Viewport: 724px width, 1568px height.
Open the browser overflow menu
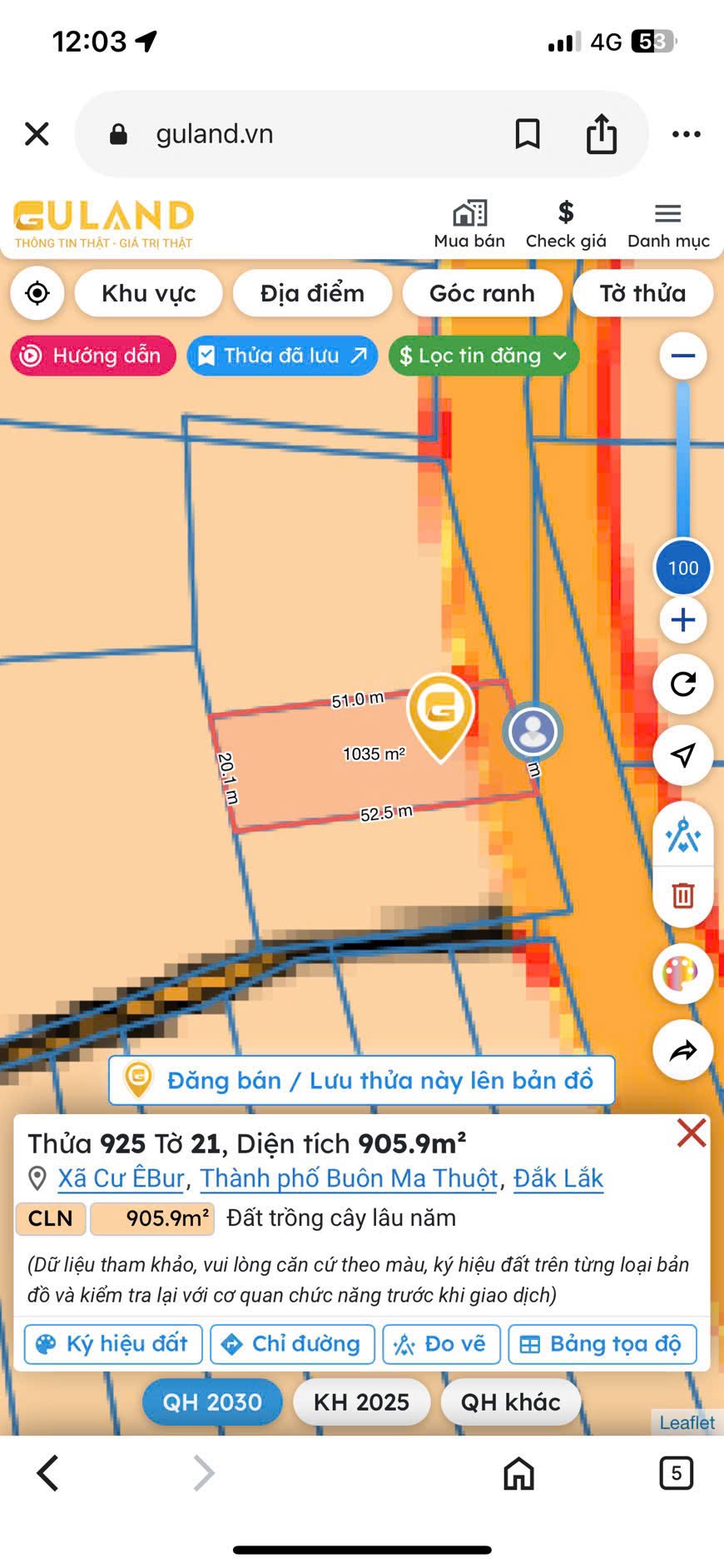tap(686, 134)
